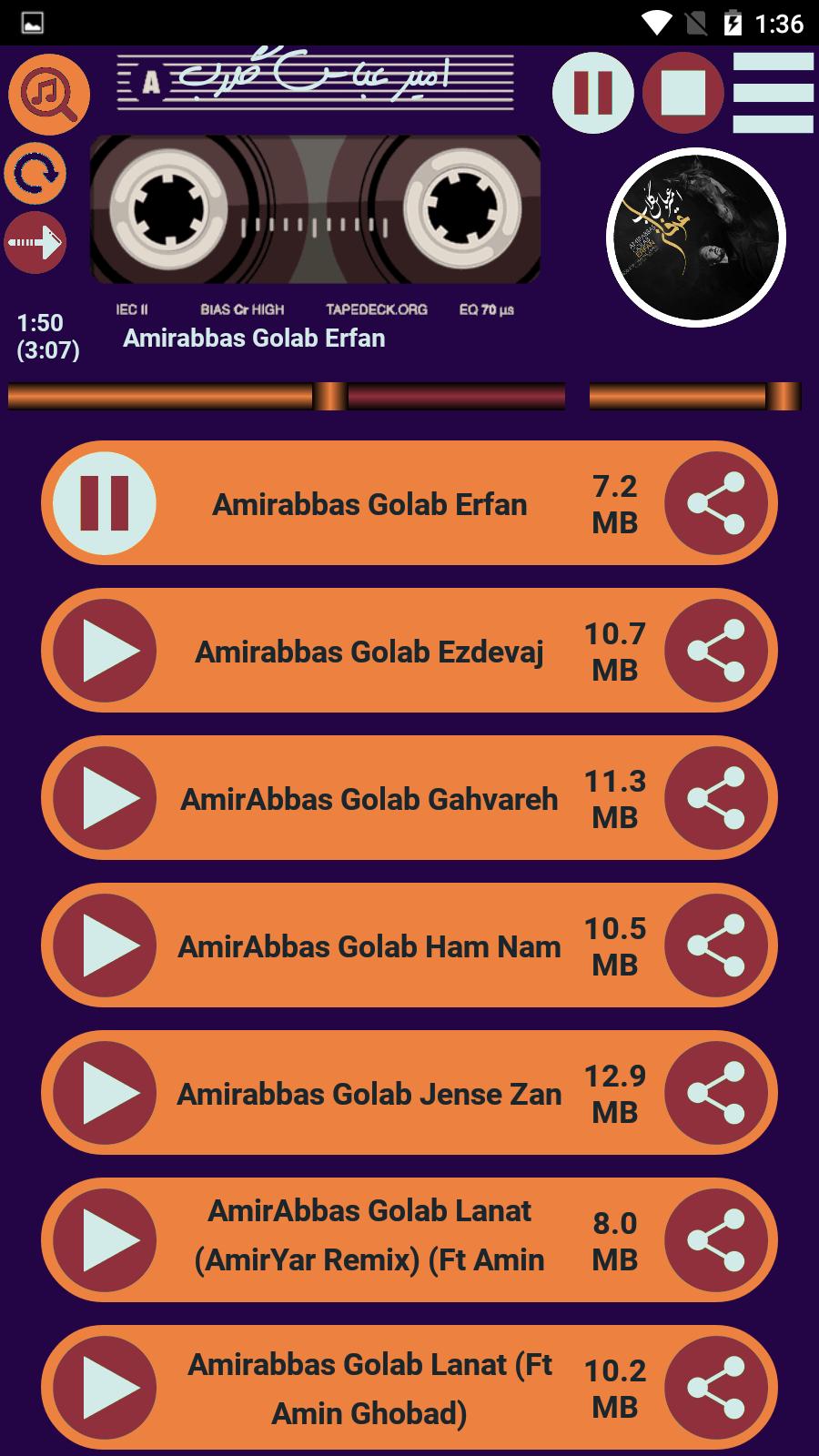Image resolution: width=819 pixels, height=1456 pixels.
Task: Pause Amirabbas Golab Erfan in list
Action: [105, 503]
